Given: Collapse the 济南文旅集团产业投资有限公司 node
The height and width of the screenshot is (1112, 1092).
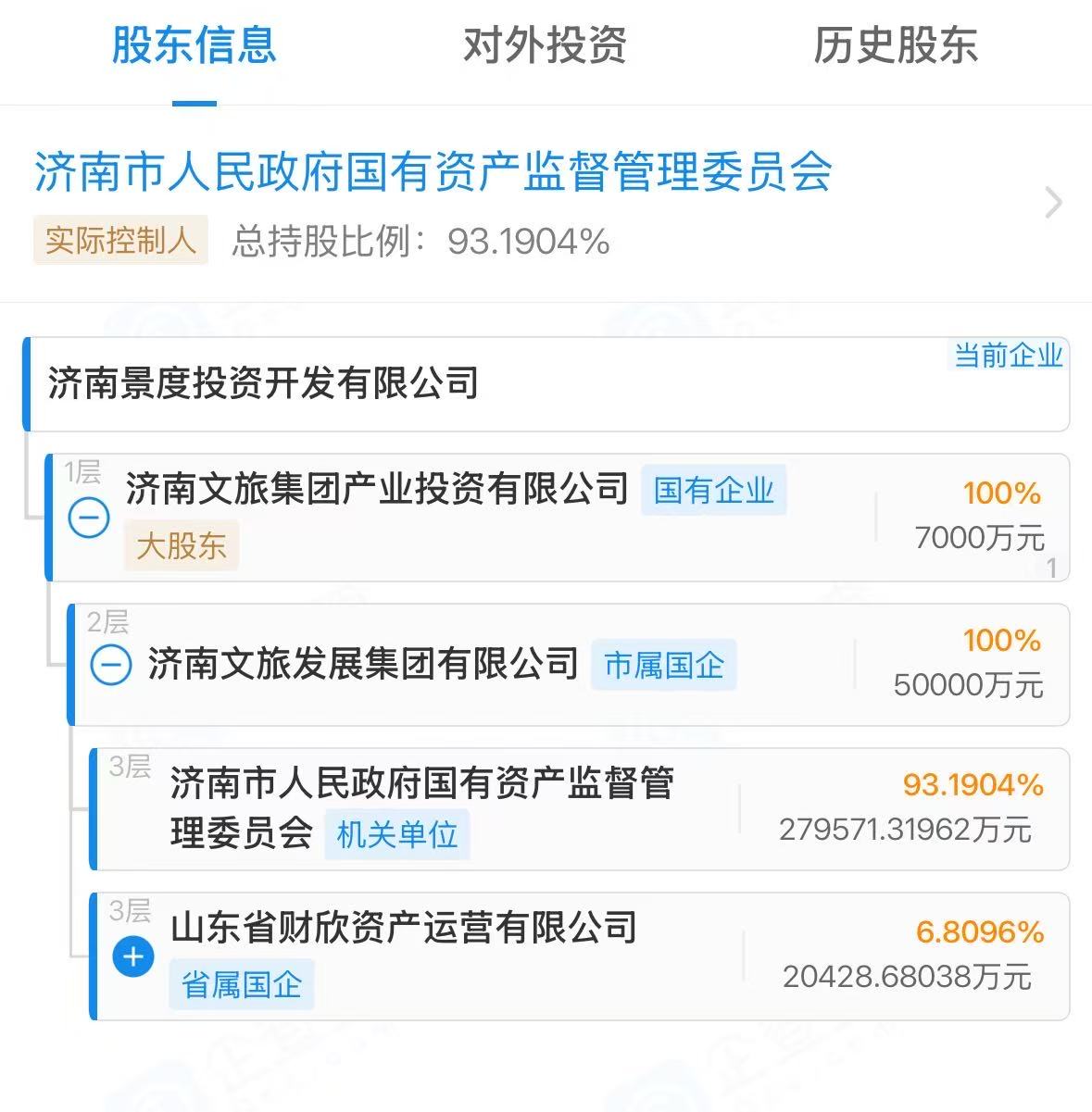Looking at the screenshot, I should (89, 518).
